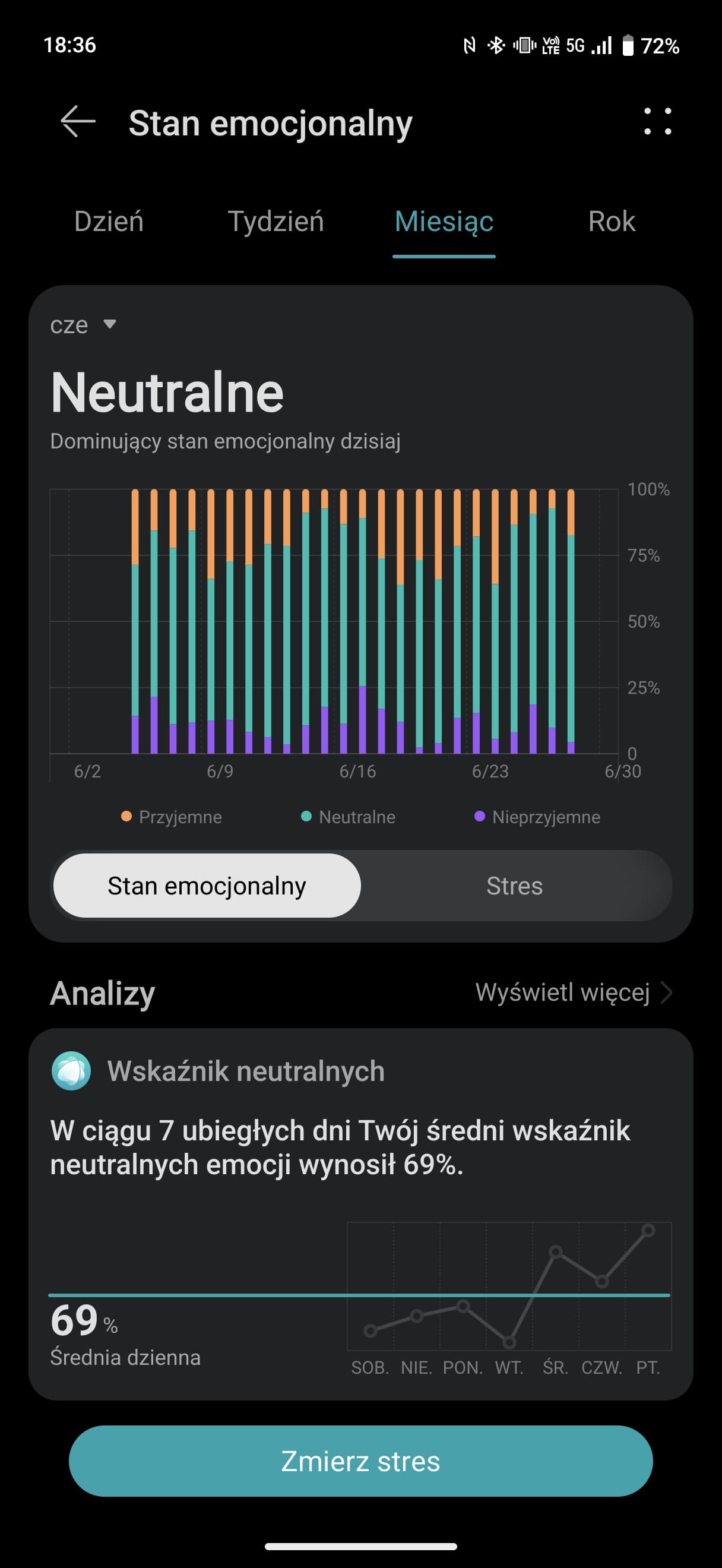Switch to the Tydzień tab
Image resolution: width=722 pixels, height=1568 pixels.
[x=275, y=222]
